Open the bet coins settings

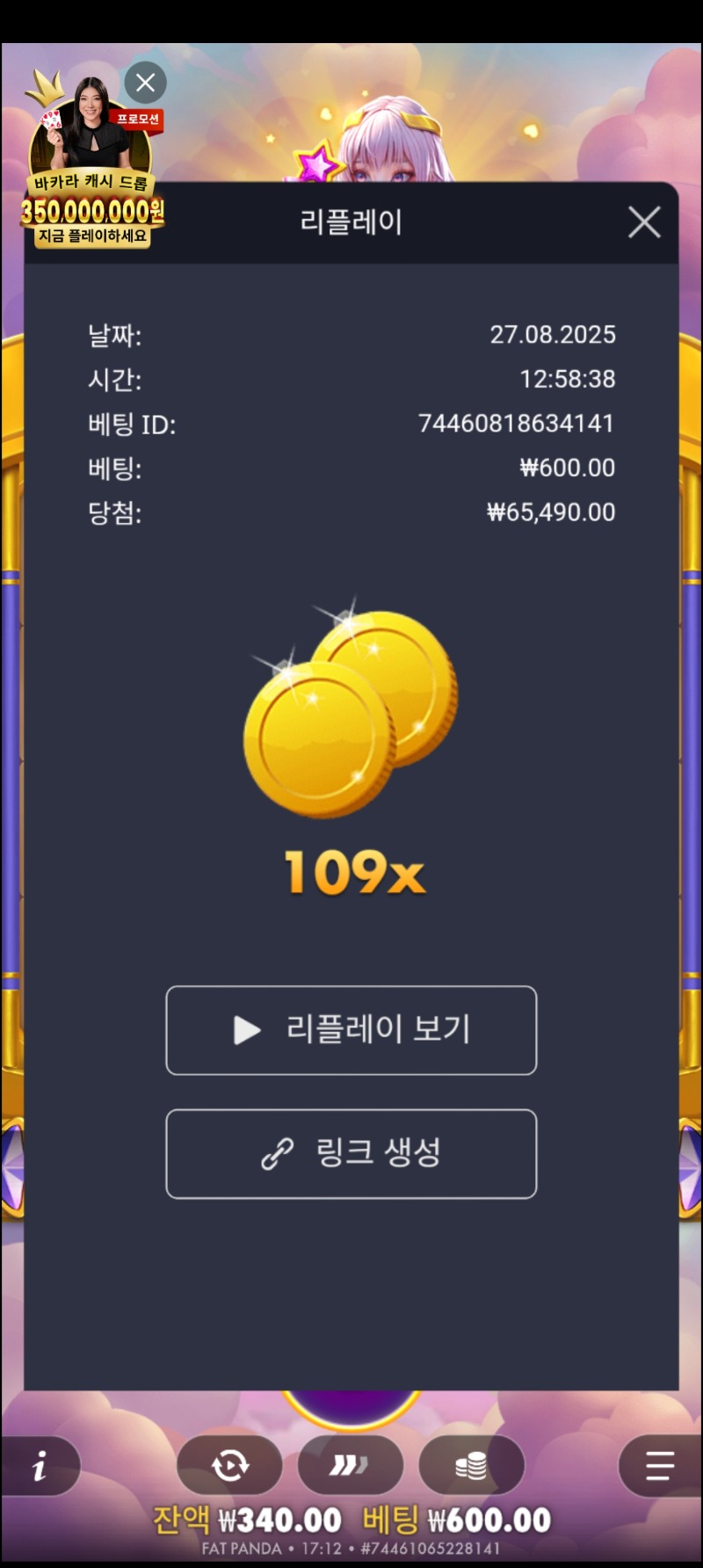tap(471, 1465)
